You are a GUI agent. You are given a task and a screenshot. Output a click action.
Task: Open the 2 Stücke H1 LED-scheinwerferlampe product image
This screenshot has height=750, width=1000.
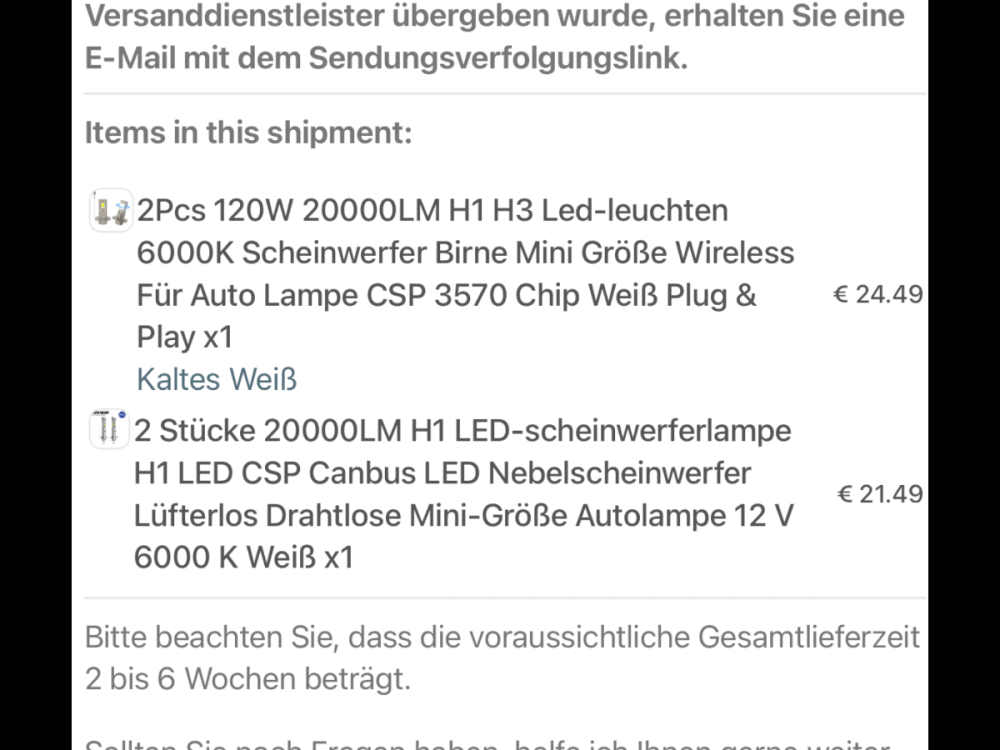pyautogui.click(x=108, y=430)
